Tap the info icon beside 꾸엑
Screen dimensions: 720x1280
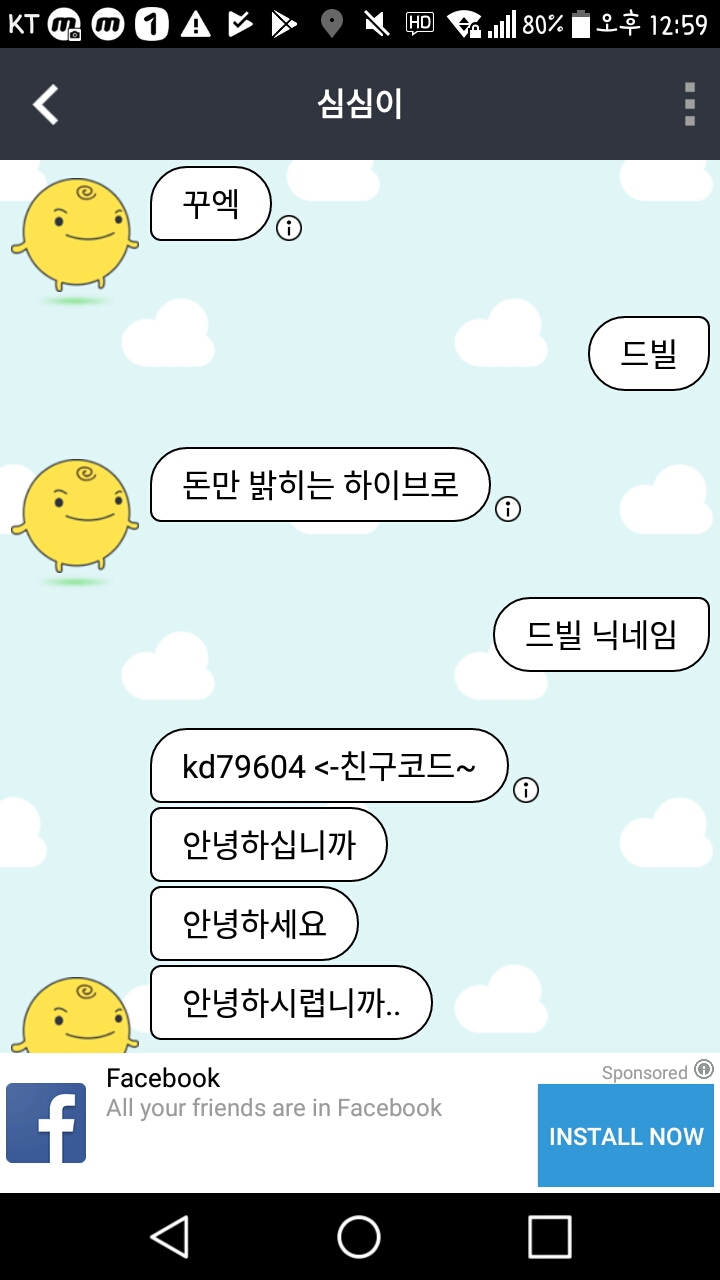tap(289, 228)
